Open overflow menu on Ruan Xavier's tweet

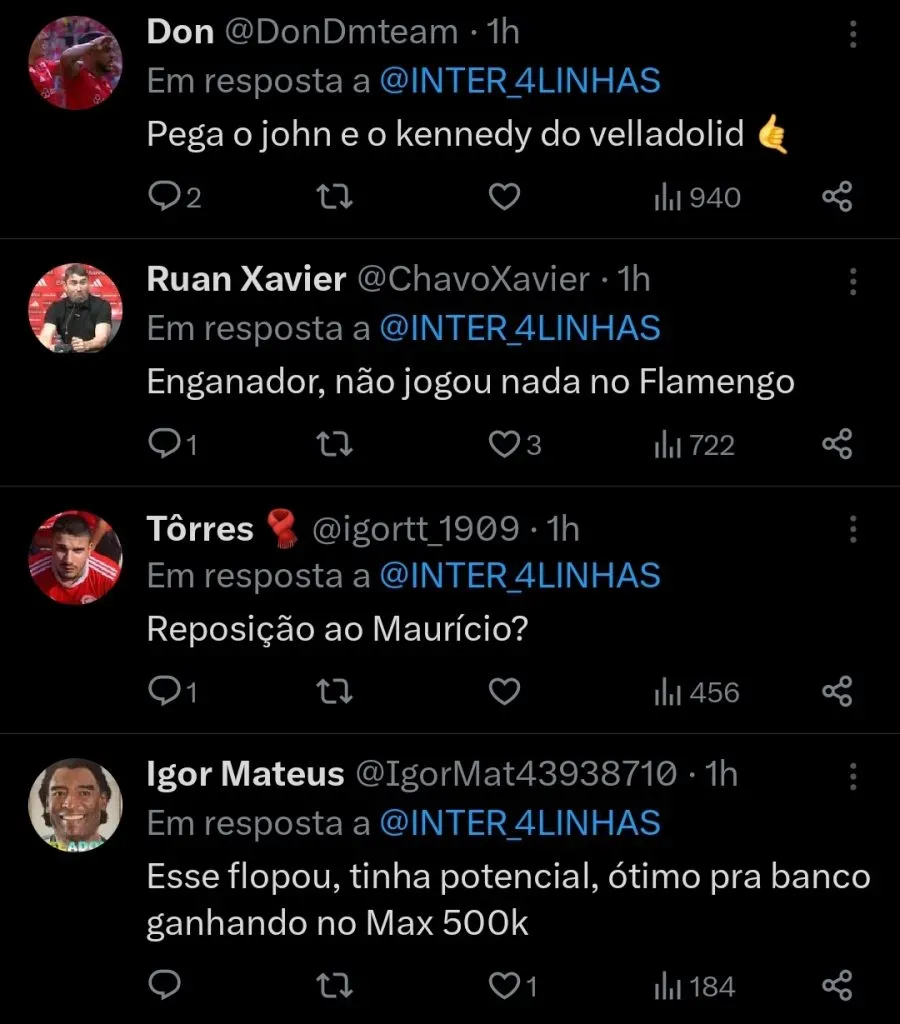pos(853,281)
